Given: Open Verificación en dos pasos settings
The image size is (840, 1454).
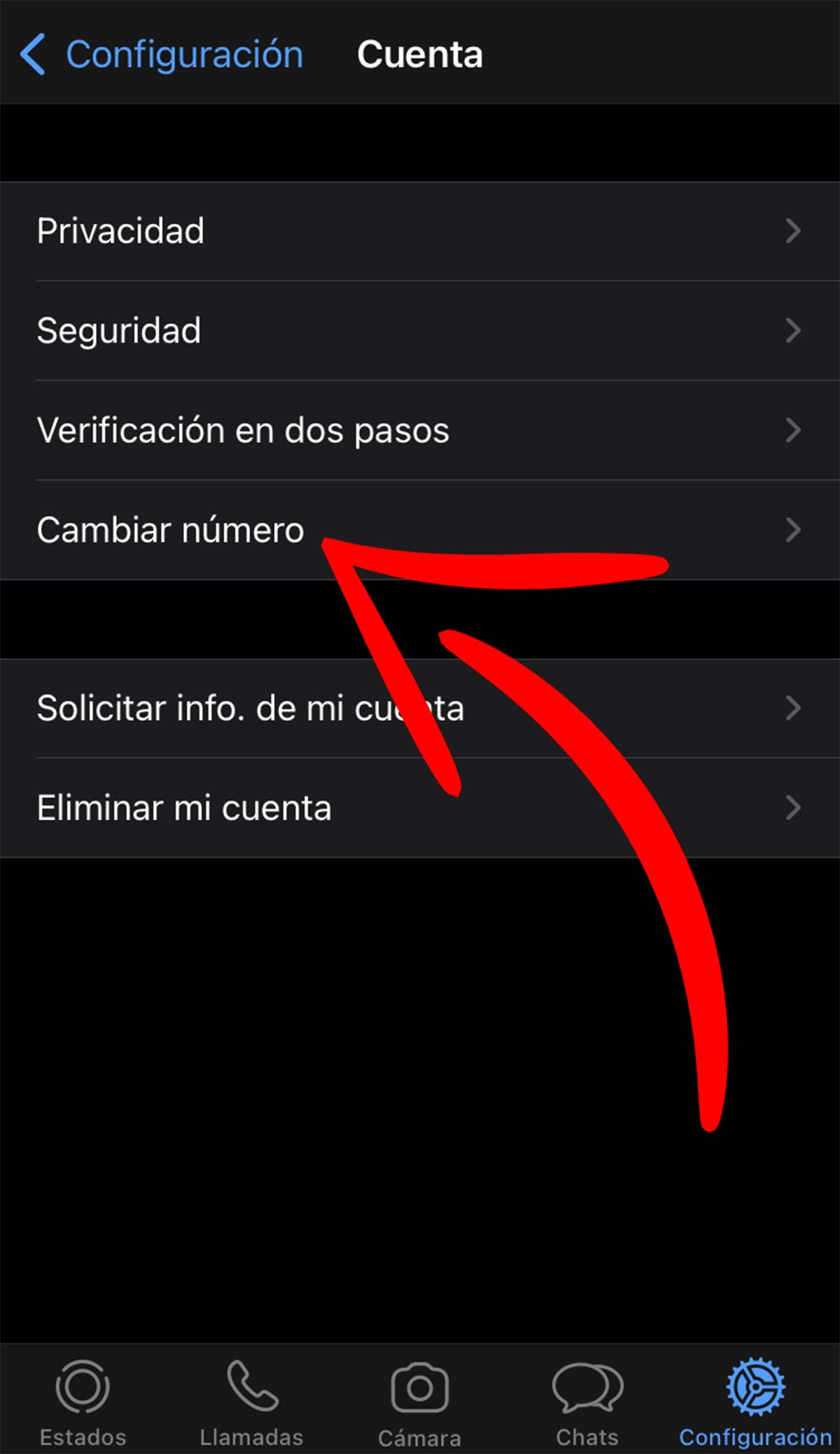Looking at the screenshot, I should point(243,431).
